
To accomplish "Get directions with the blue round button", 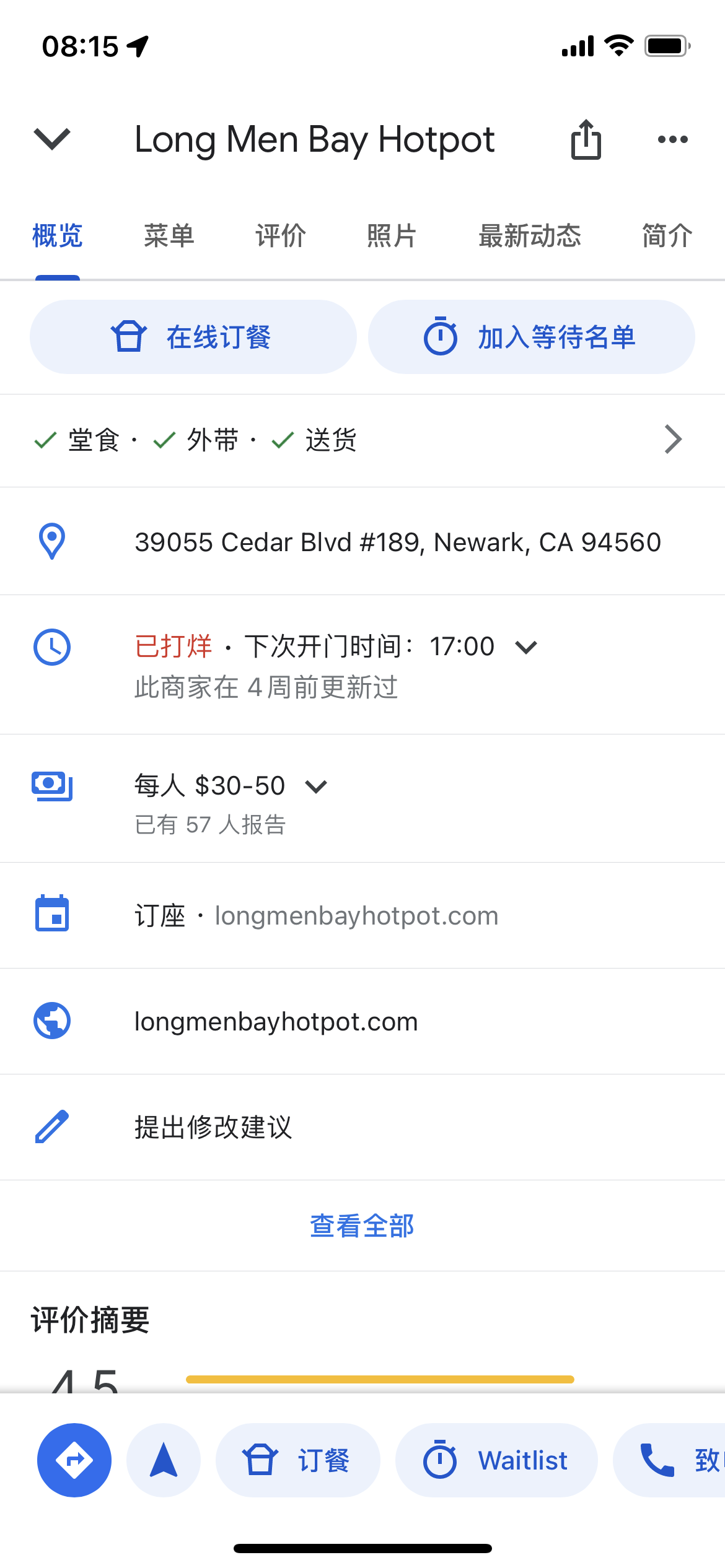I will click(74, 1460).
